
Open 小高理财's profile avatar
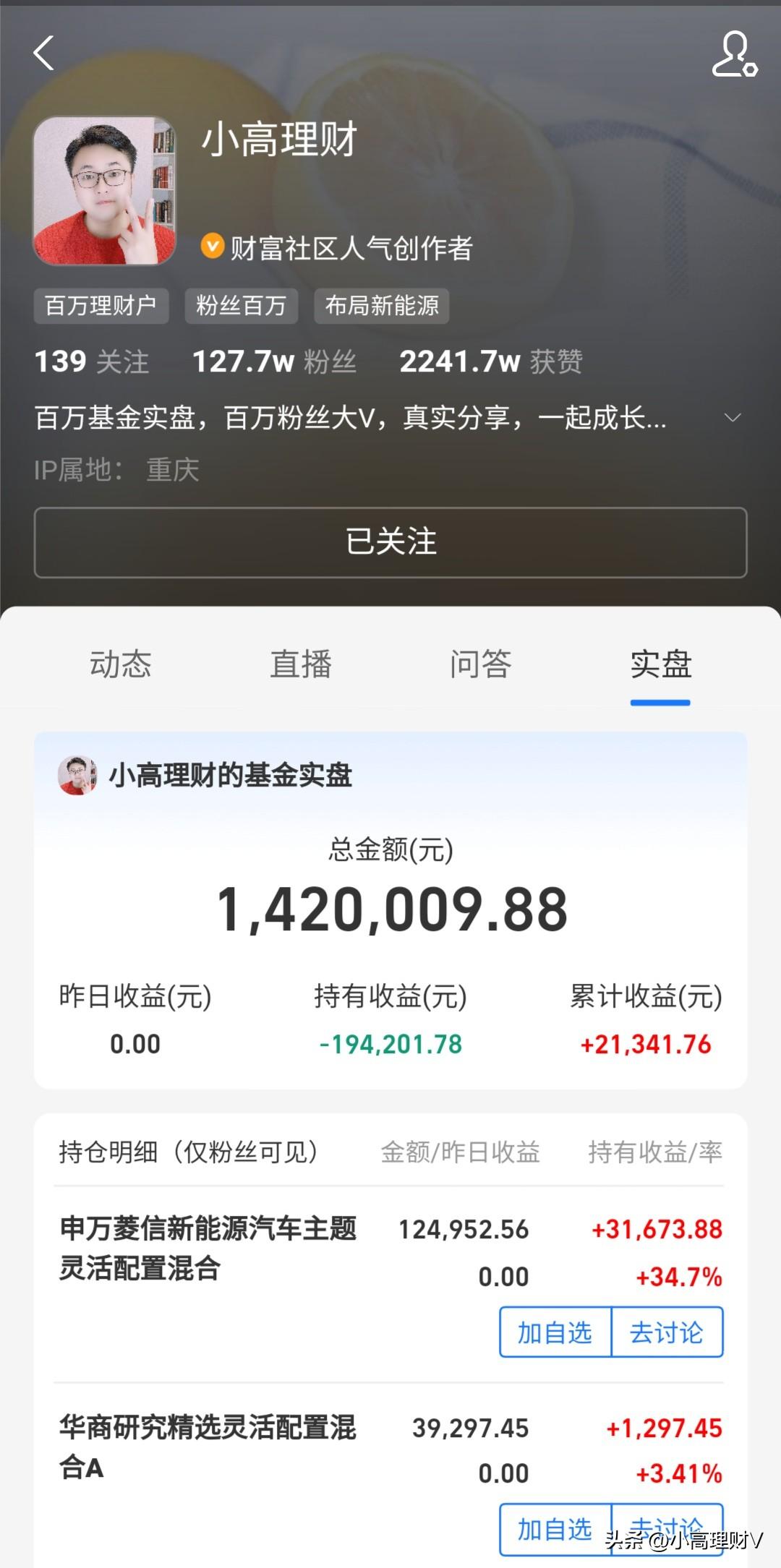coord(105,191)
